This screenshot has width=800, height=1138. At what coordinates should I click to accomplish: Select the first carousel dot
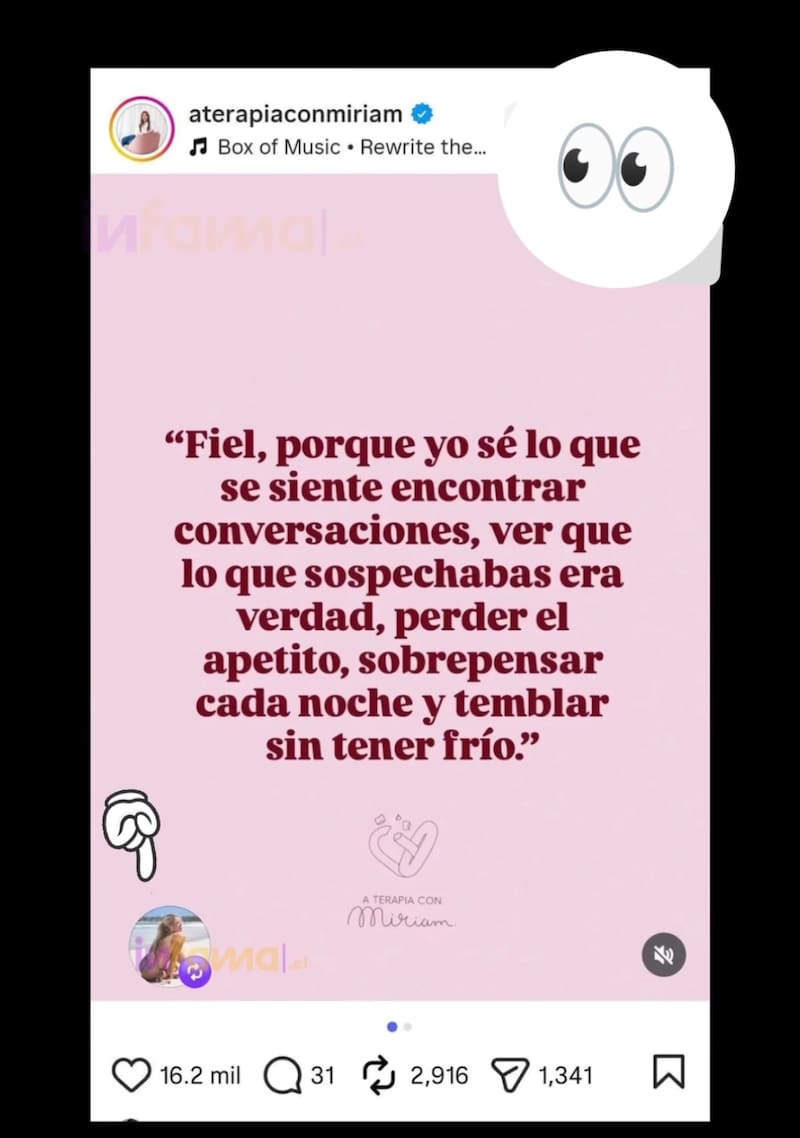pos(392,1026)
